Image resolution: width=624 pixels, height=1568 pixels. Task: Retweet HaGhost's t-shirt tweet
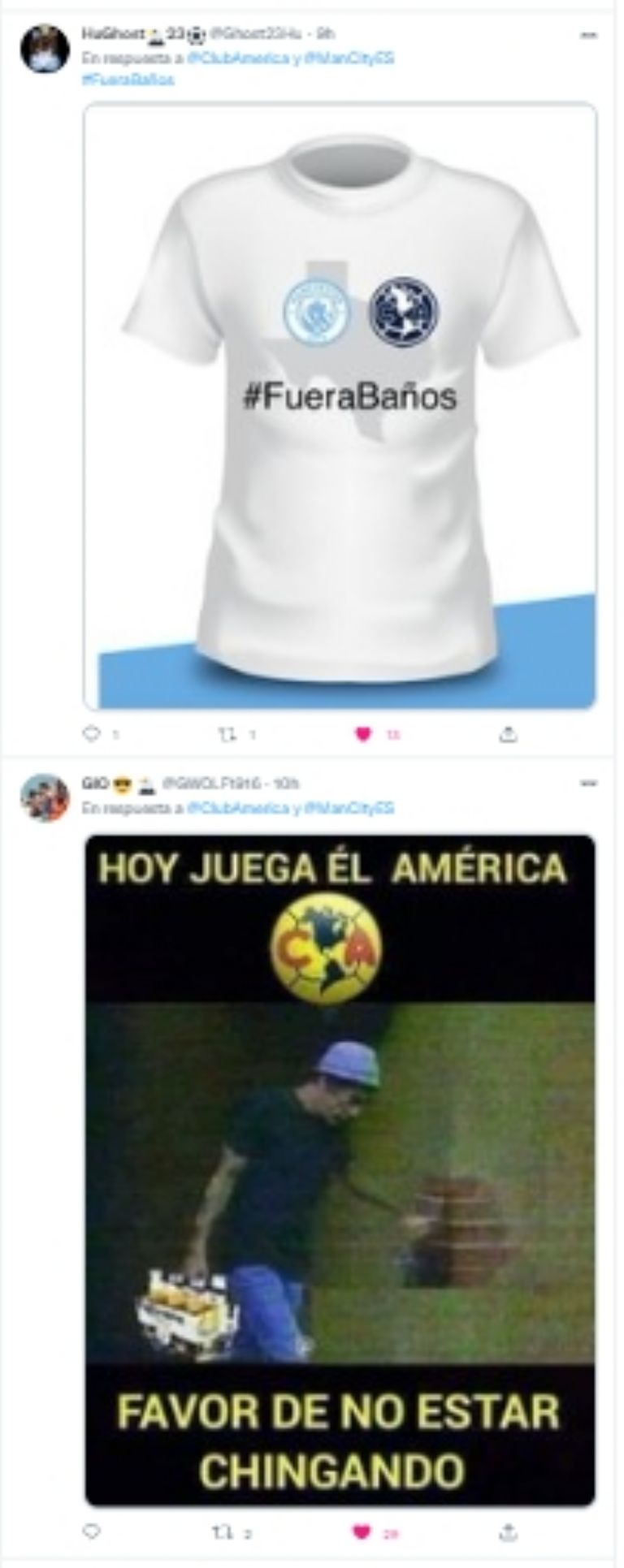point(227,734)
